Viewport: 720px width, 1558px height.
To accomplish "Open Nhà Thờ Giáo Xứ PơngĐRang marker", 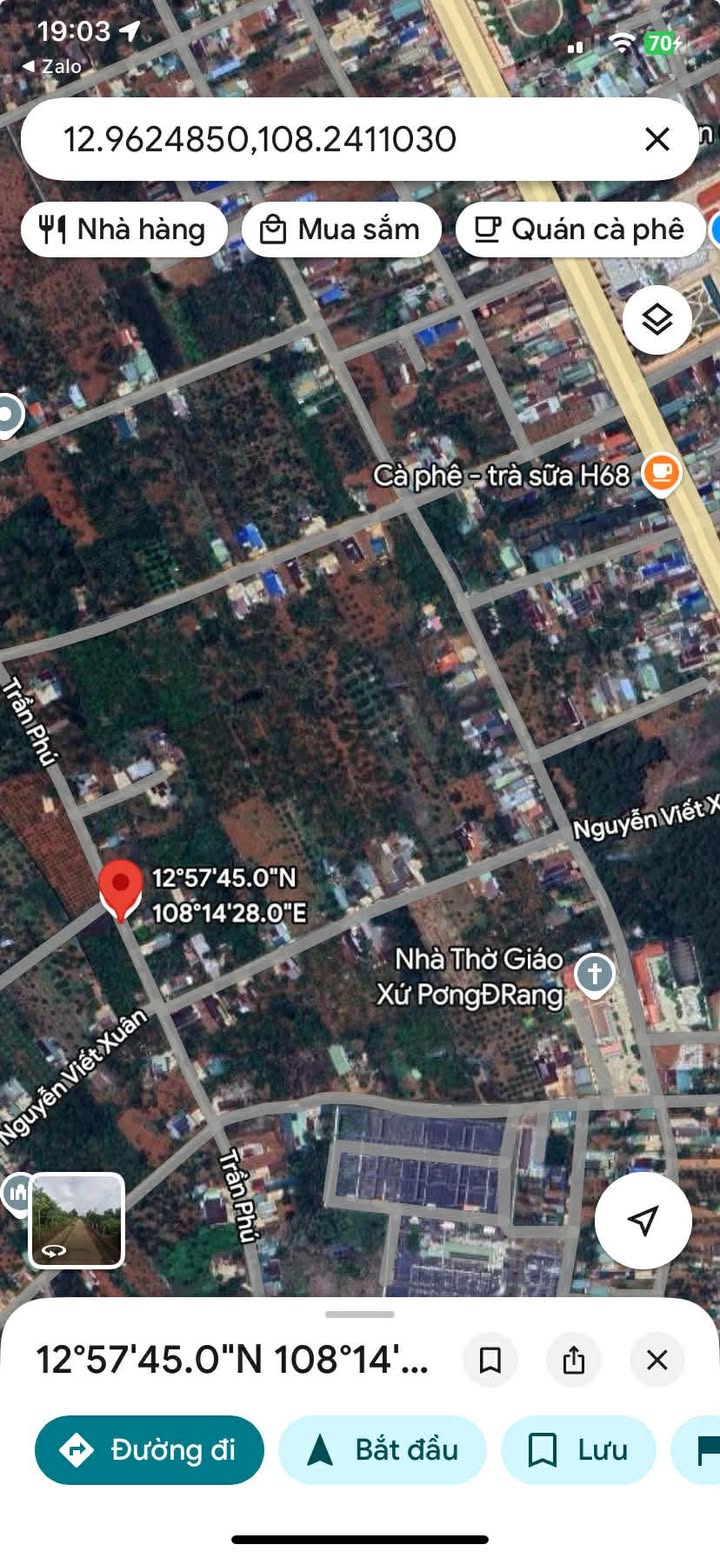I will (595, 974).
